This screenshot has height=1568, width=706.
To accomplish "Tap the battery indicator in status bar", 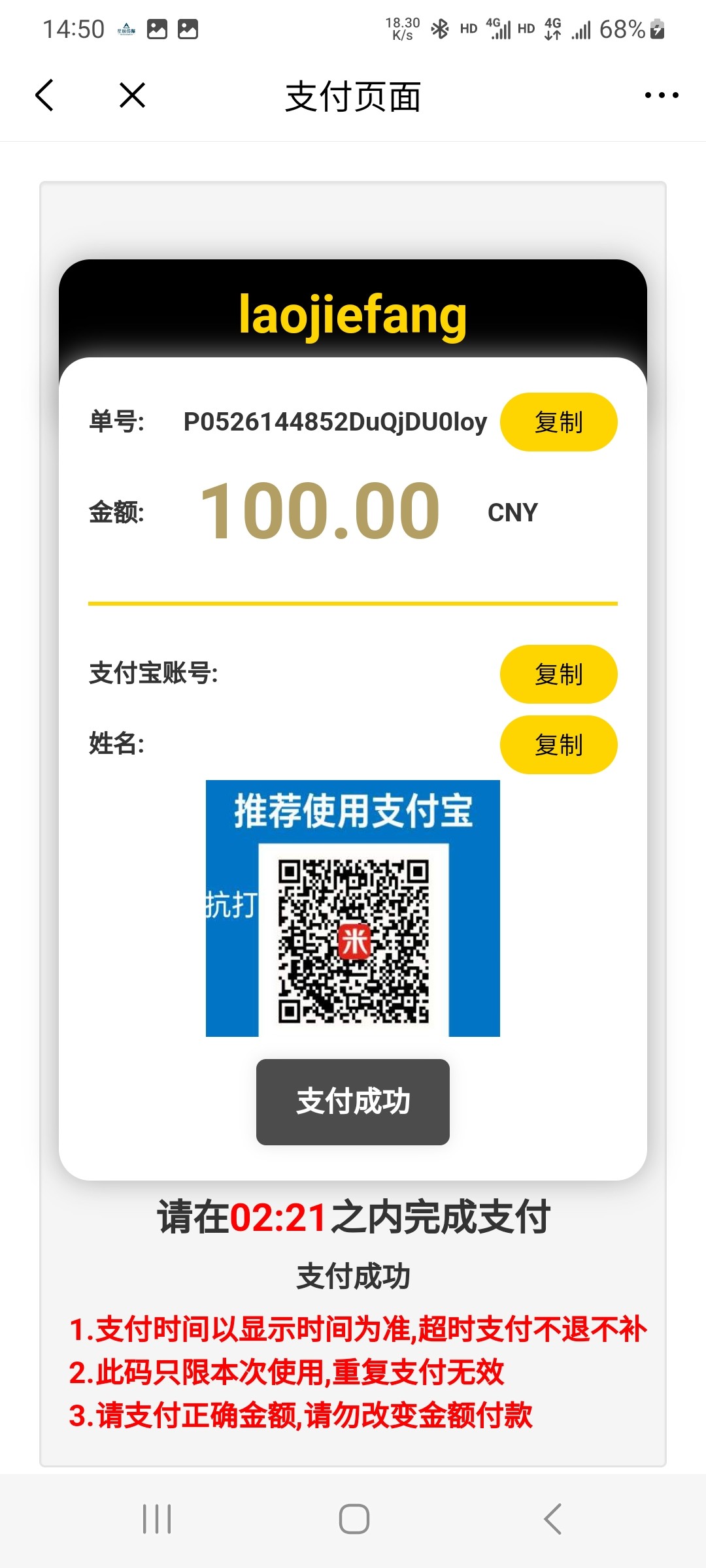I will point(657,29).
